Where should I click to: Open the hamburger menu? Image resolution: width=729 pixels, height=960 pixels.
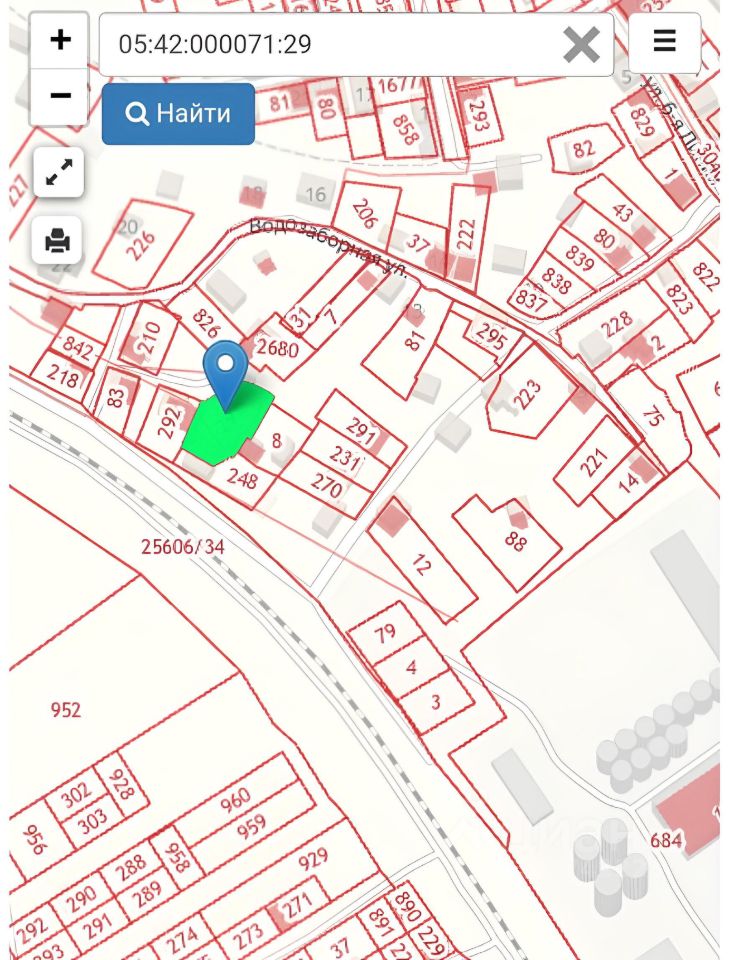[664, 42]
